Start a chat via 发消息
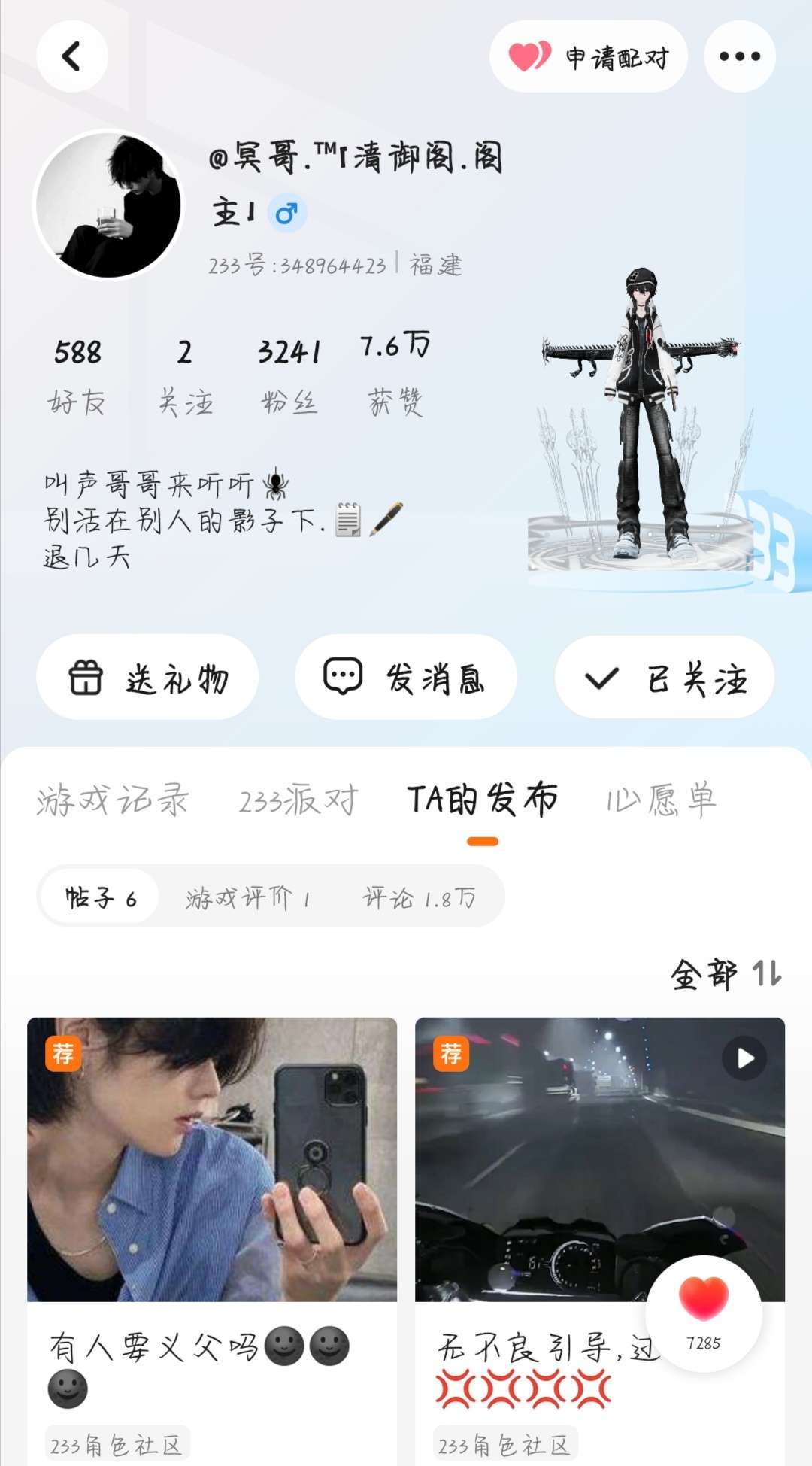The width and height of the screenshot is (812, 1466). [406, 677]
